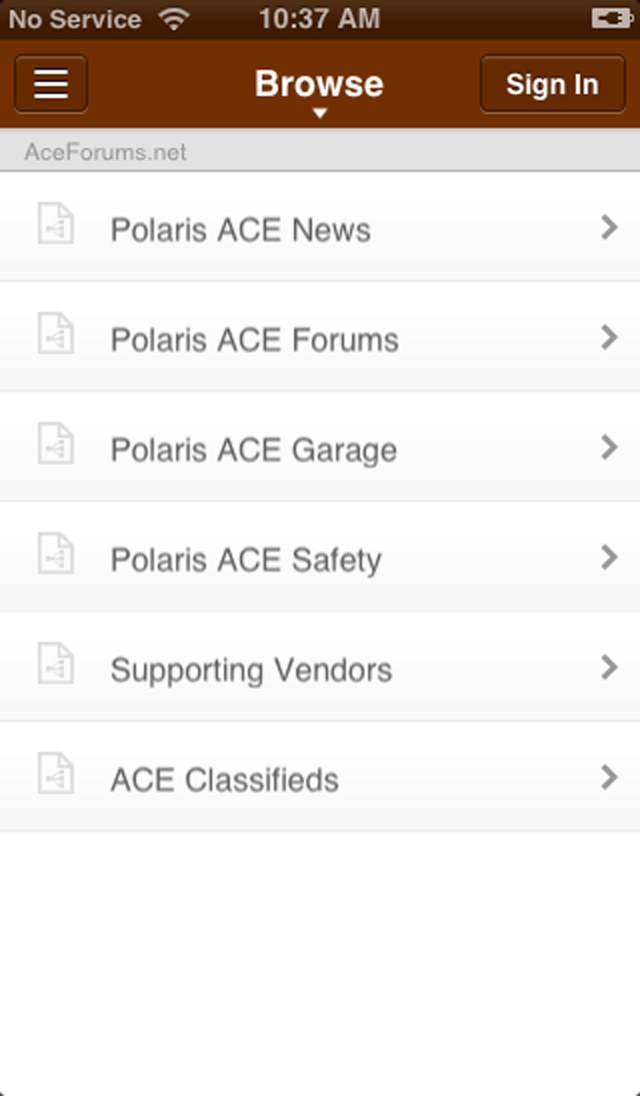This screenshot has height=1096, width=640.
Task: Go to Polaris ACE Garage
Action: [x=320, y=447]
